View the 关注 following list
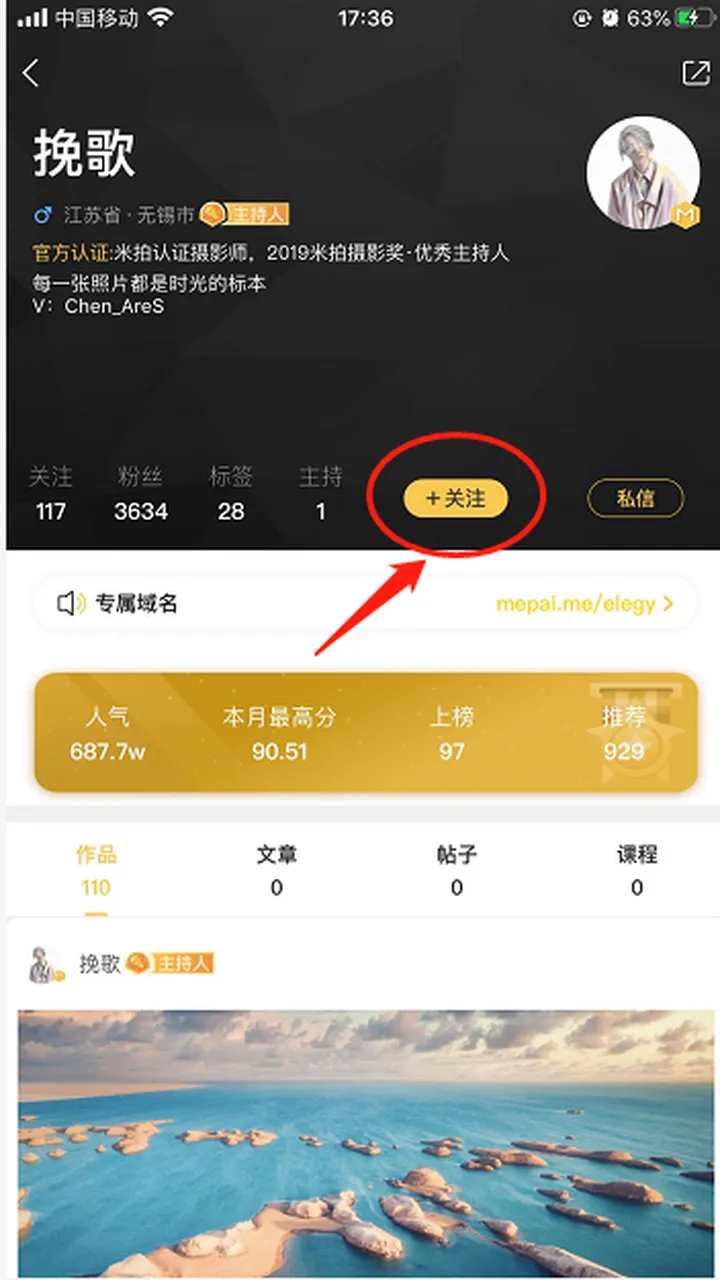Image resolution: width=720 pixels, height=1280 pixels. (x=51, y=495)
